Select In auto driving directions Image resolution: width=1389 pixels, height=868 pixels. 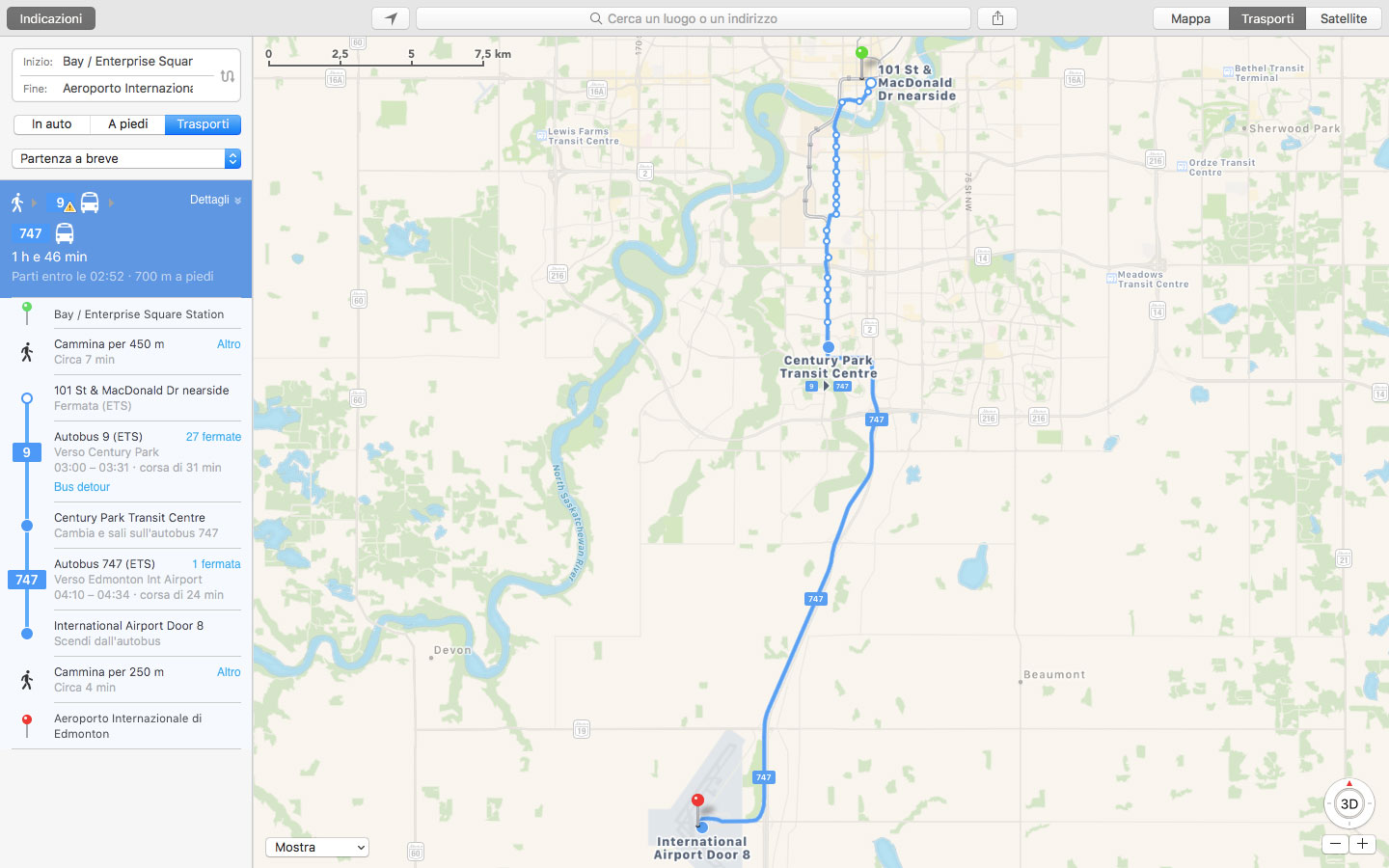tap(52, 124)
